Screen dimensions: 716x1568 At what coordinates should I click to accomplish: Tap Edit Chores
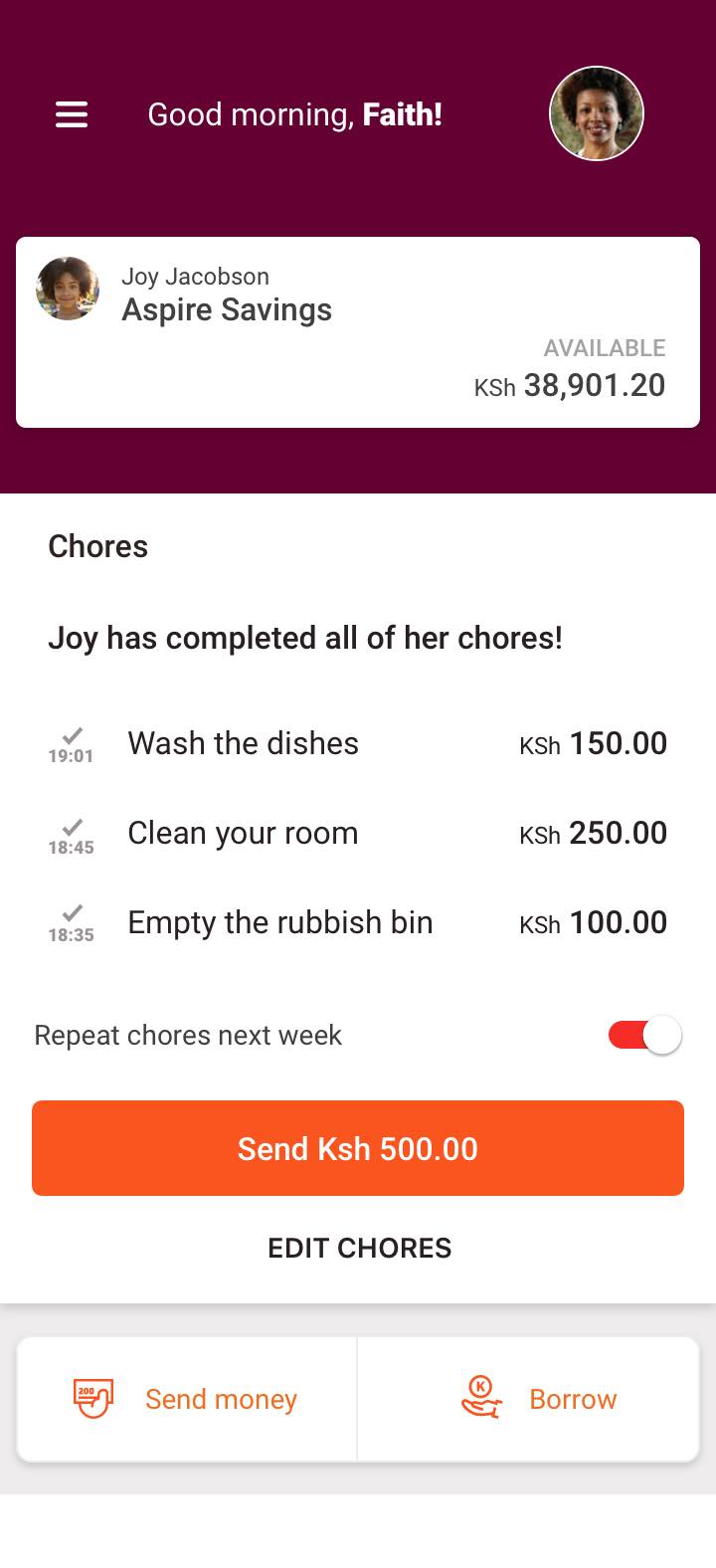point(359,1248)
